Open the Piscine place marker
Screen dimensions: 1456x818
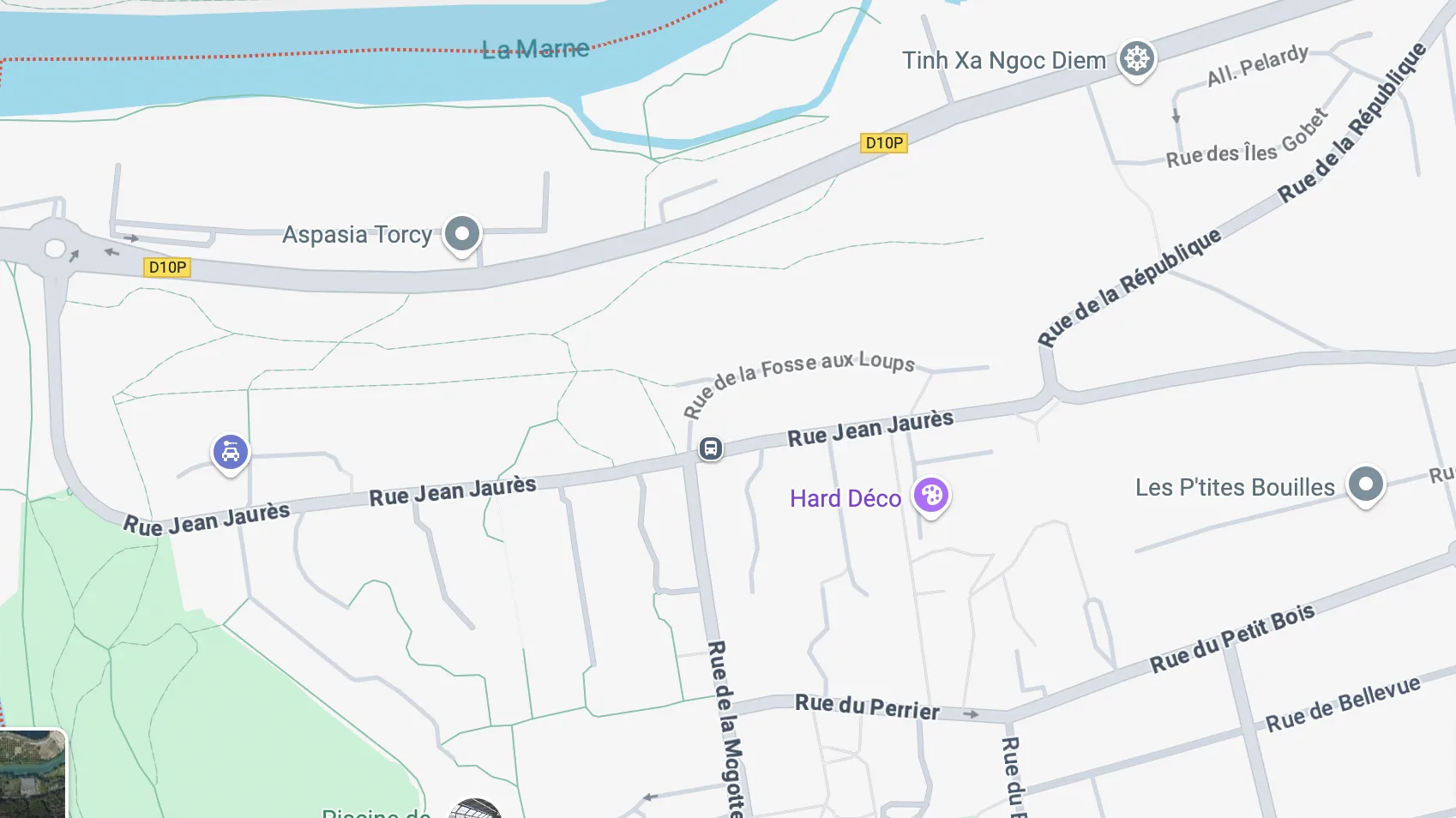(474, 809)
